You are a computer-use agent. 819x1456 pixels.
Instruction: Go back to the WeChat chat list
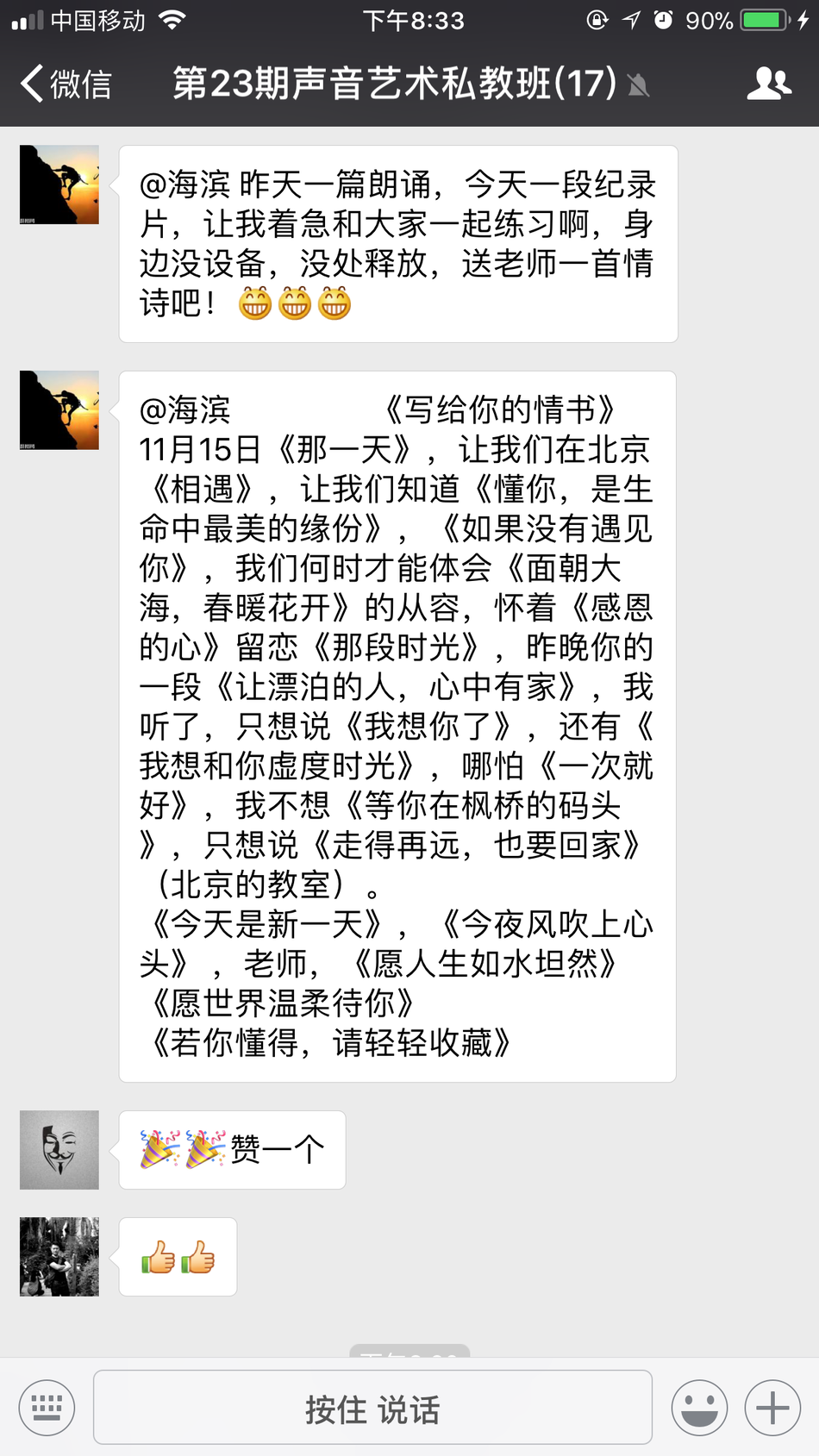click(65, 84)
